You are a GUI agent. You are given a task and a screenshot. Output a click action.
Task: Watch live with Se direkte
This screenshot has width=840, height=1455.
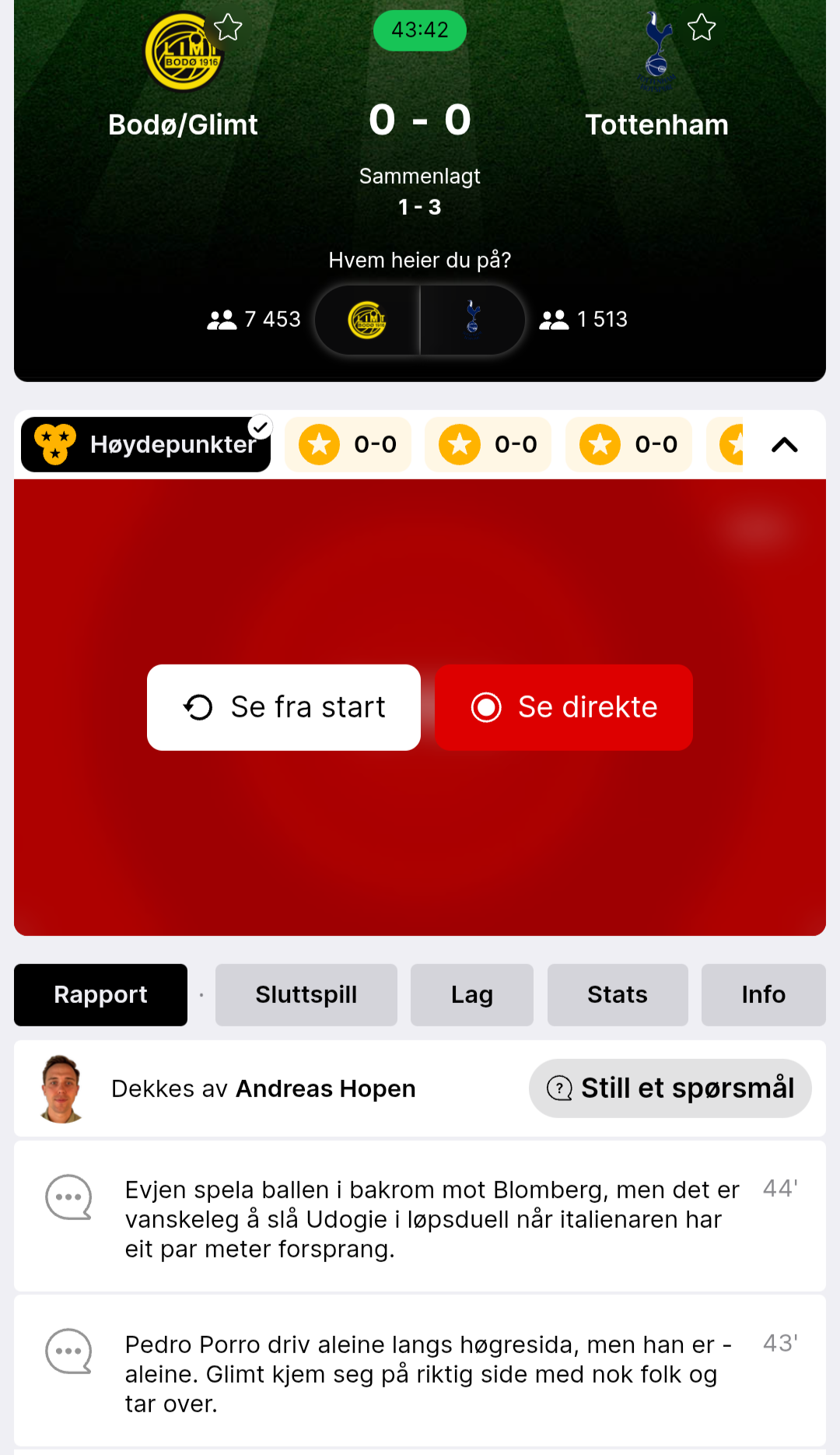pyautogui.click(x=564, y=707)
